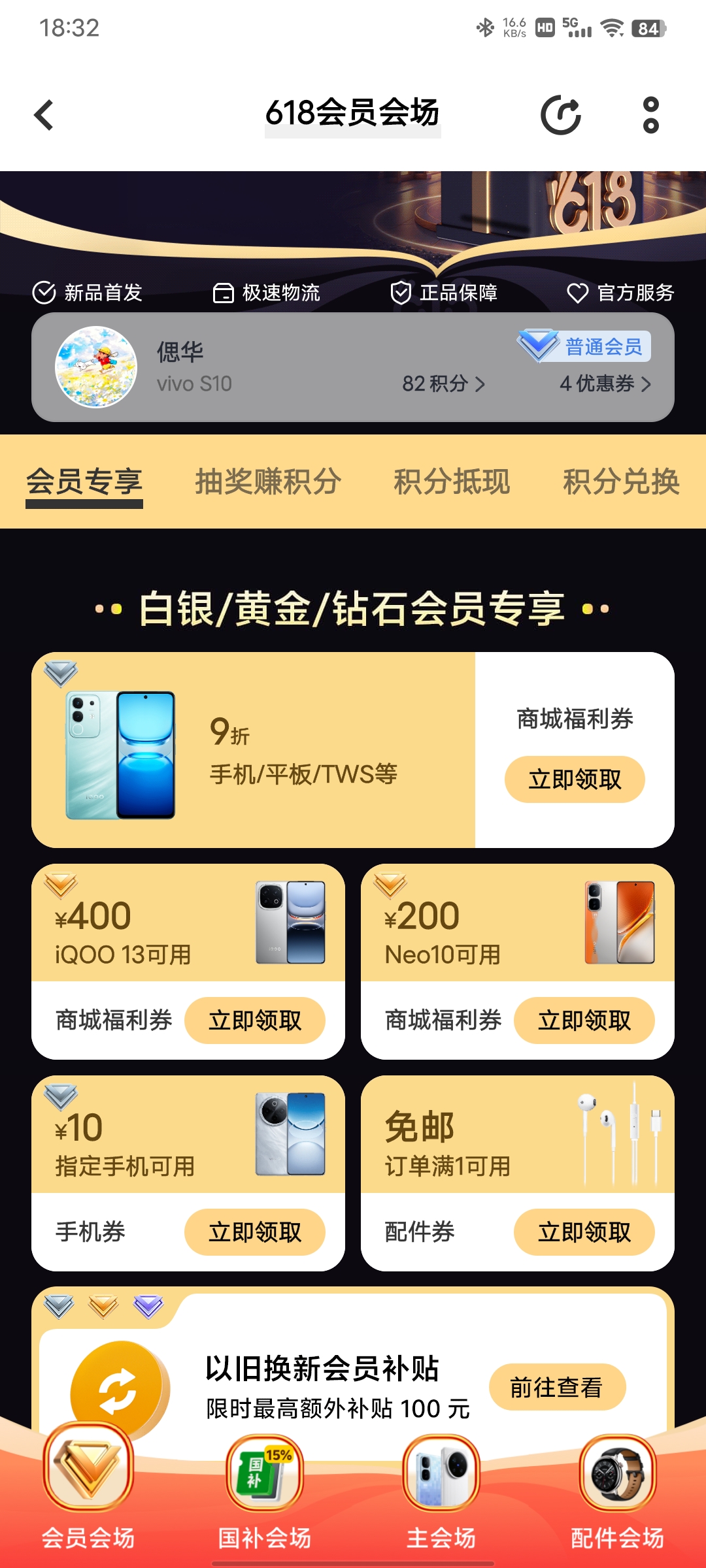706x1568 pixels.
Task: Open 主会场 in bottom bar
Action: [x=441, y=1496]
